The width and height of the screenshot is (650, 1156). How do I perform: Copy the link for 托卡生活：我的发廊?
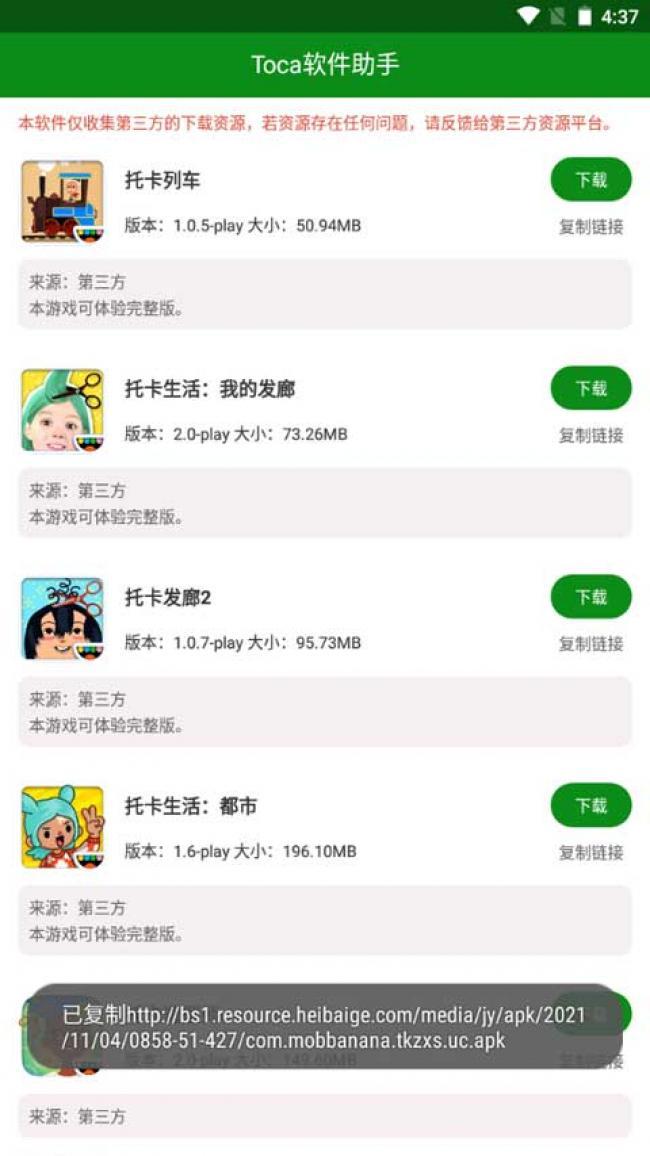[591, 435]
